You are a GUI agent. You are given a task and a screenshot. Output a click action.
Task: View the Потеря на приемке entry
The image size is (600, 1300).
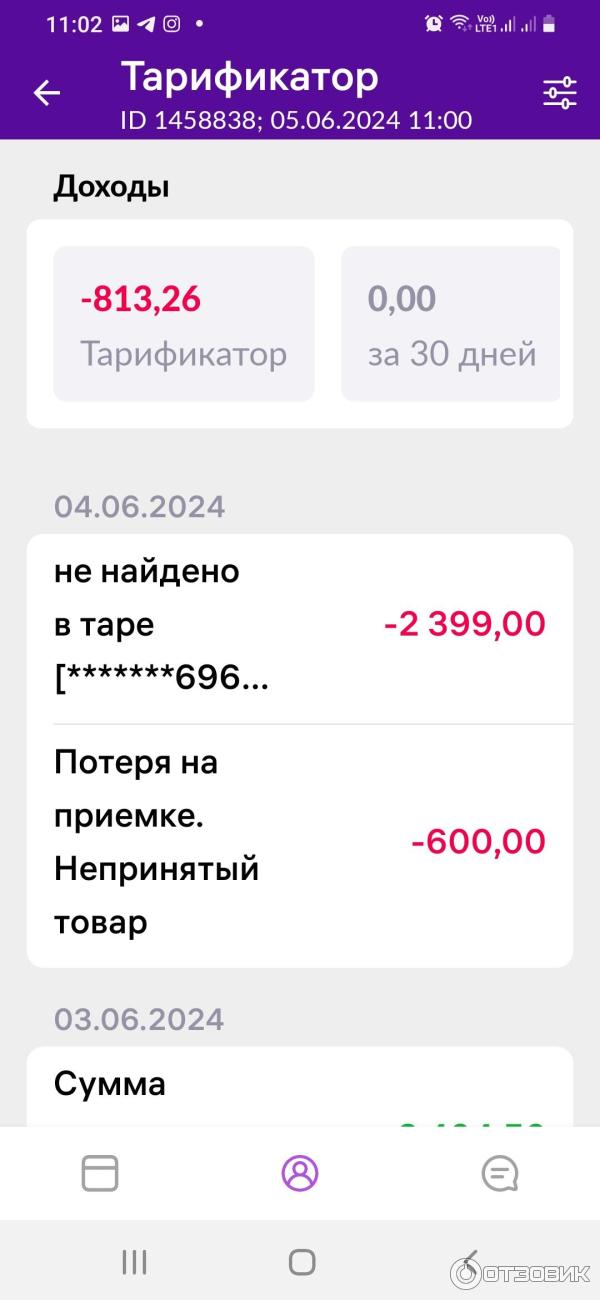coord(300,843)
